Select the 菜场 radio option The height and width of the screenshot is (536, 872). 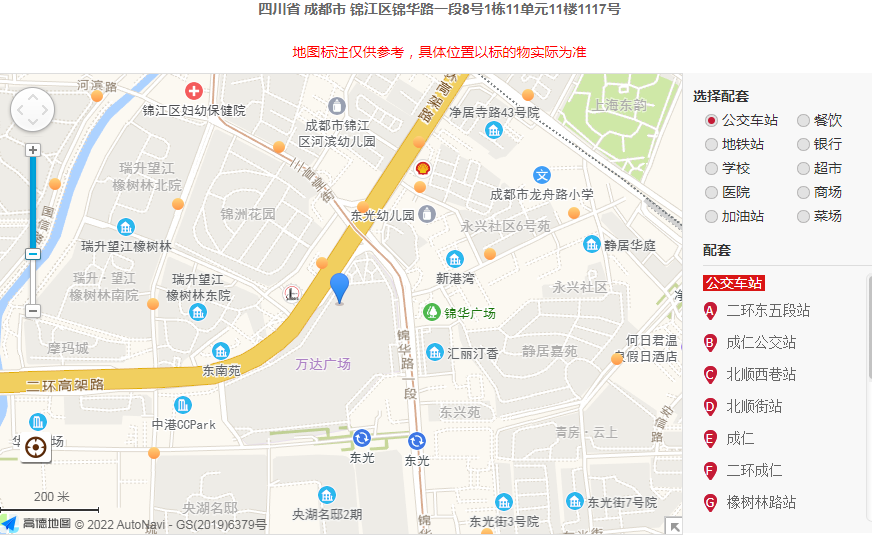803,216
